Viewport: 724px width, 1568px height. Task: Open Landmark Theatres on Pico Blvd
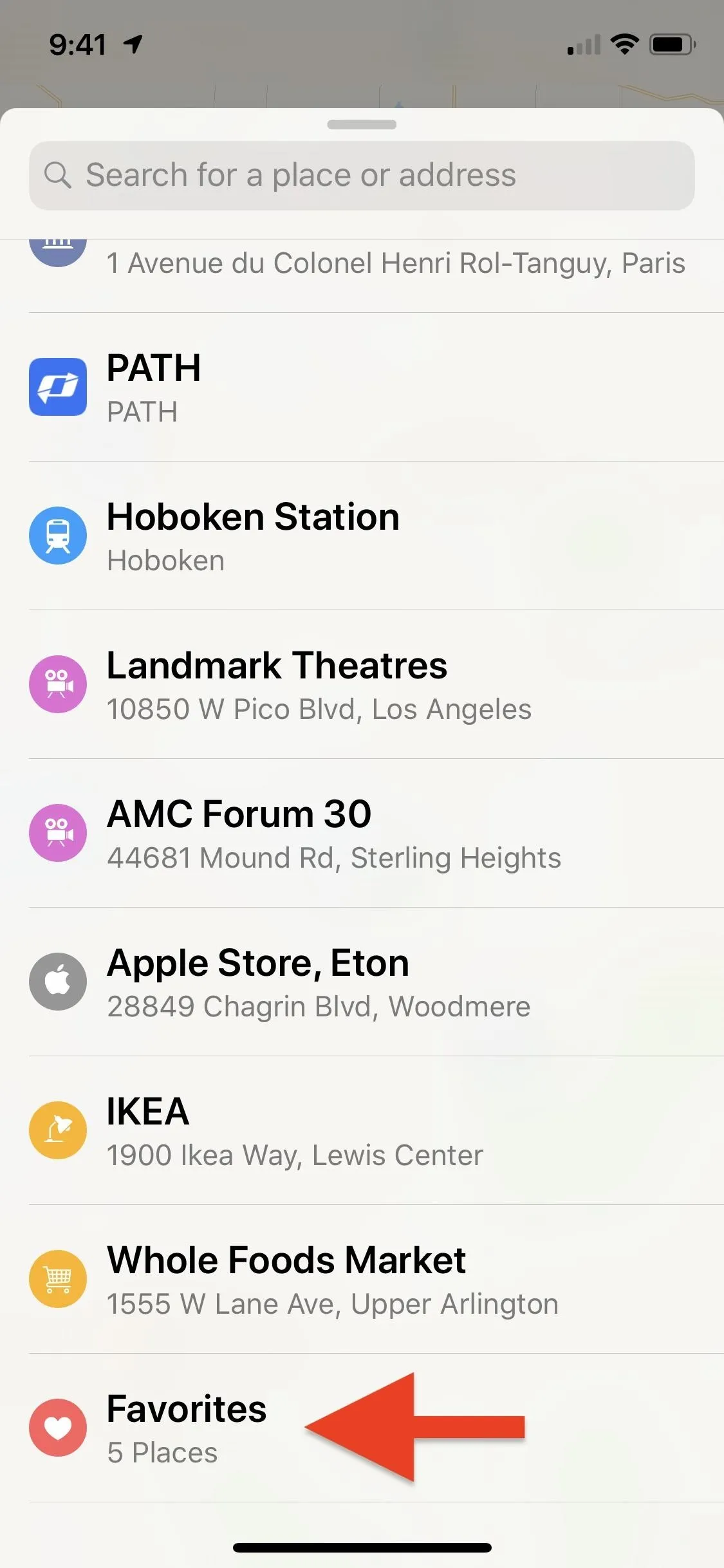[362, 684]
